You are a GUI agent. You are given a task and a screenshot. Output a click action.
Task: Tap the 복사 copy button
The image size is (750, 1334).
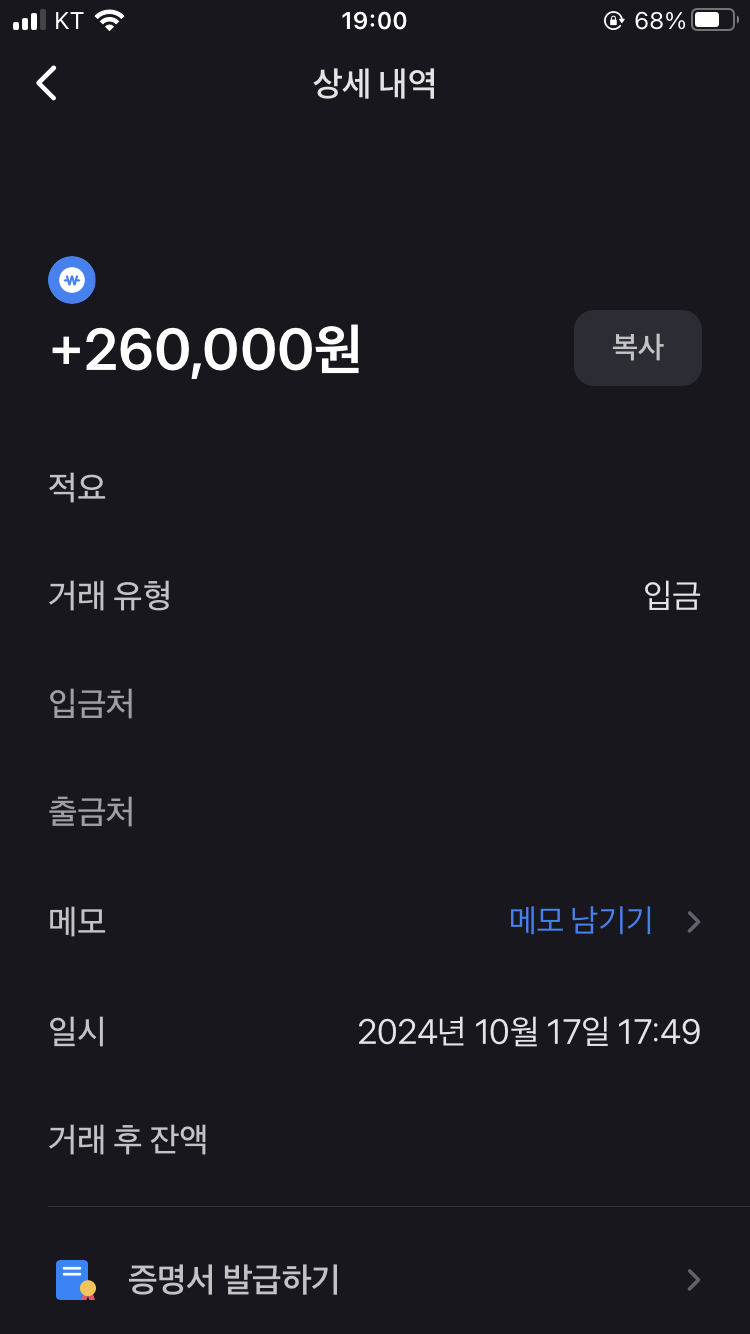637,348
